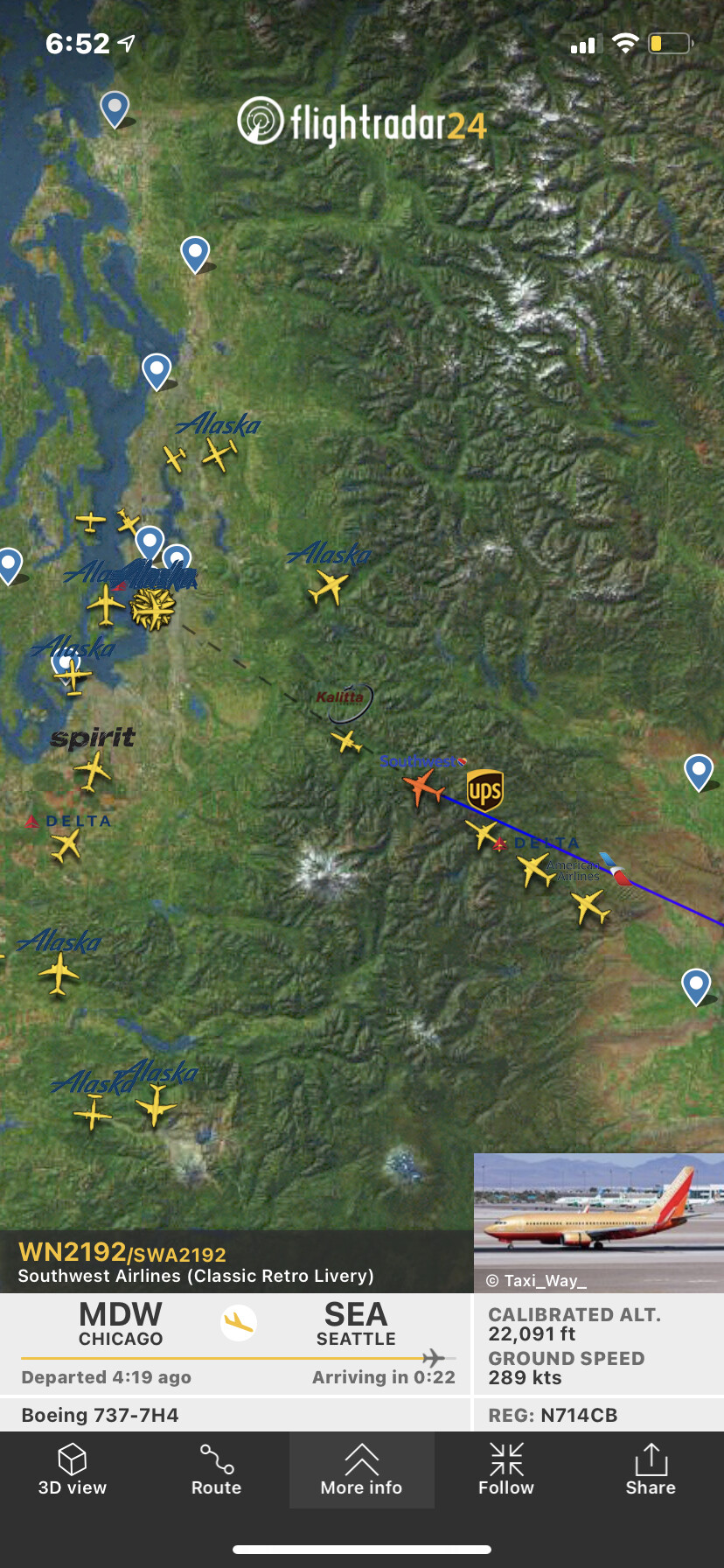Share flight WN2192
Image resolution: width=724 pixels, height=1568 pixels.
(650, 1470)
